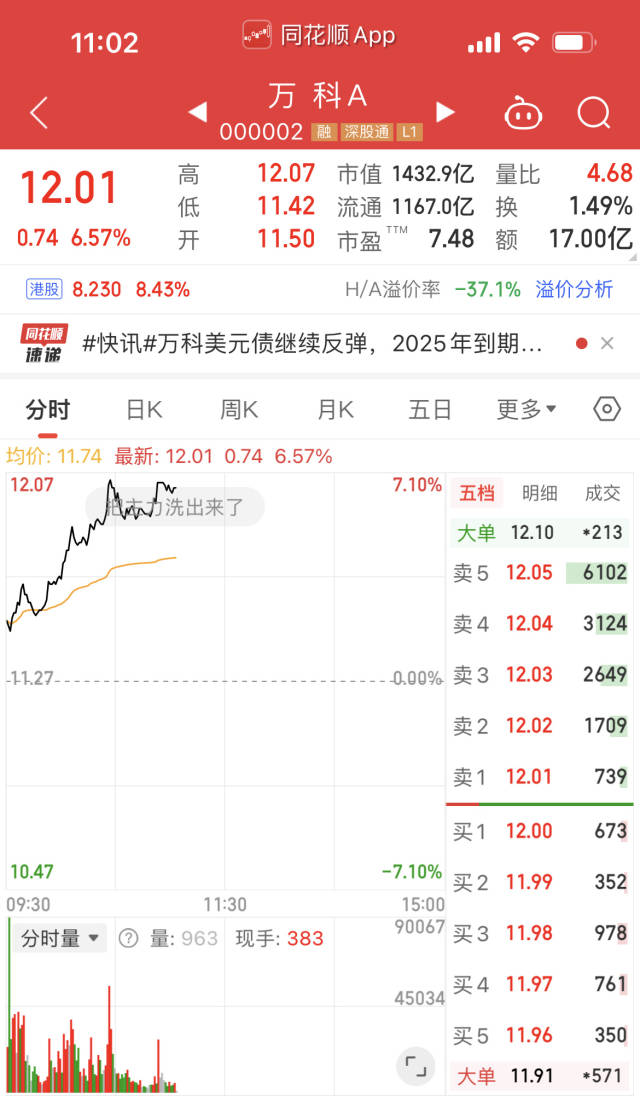This screenshot has height=1096, width=640.
Task: Open 溢价分析 link
Action: [x=574, y=289]
